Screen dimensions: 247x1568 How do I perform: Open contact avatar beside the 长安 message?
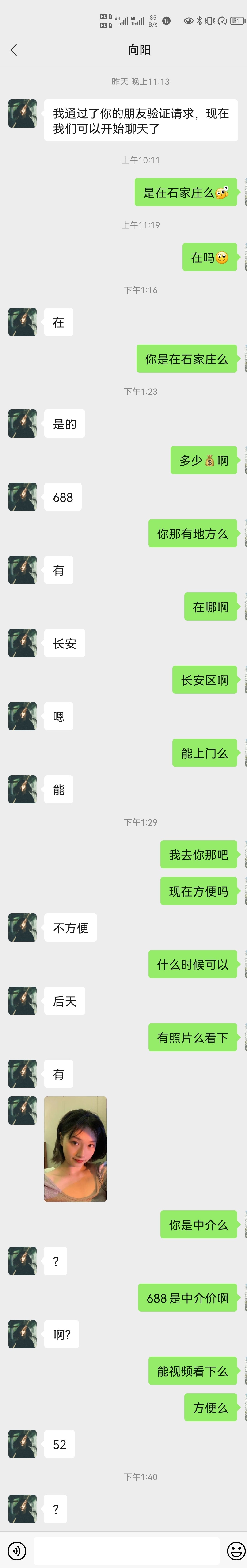[23, 643]
